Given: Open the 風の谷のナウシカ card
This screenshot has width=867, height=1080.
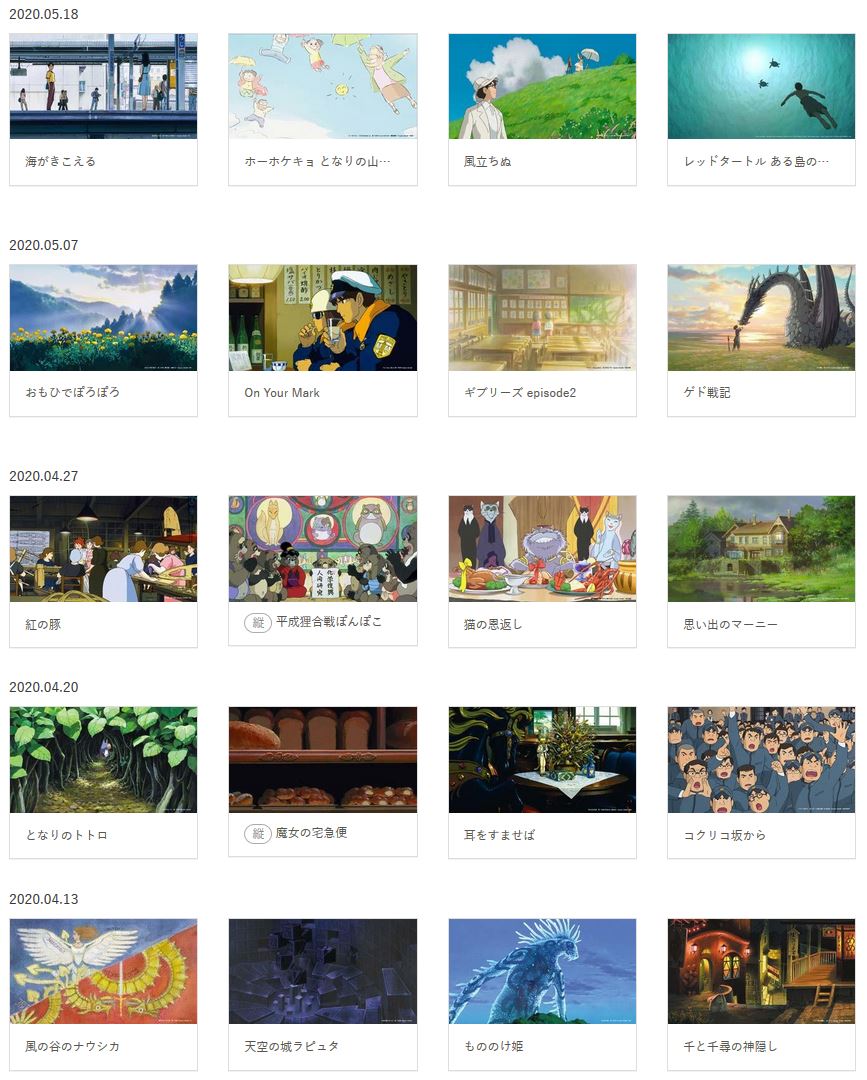Looking at the screenshot, I should (x=103, y=993).
